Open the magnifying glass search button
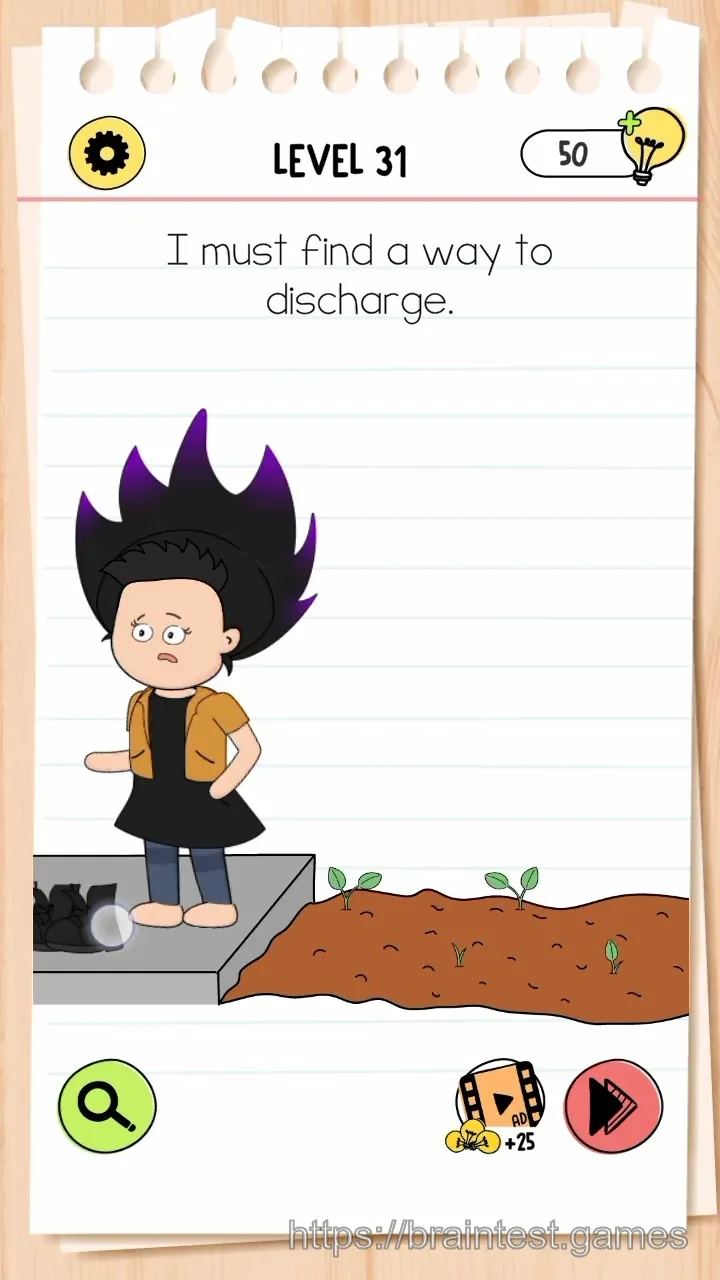720x1280 pixels. click(107, 1106)
